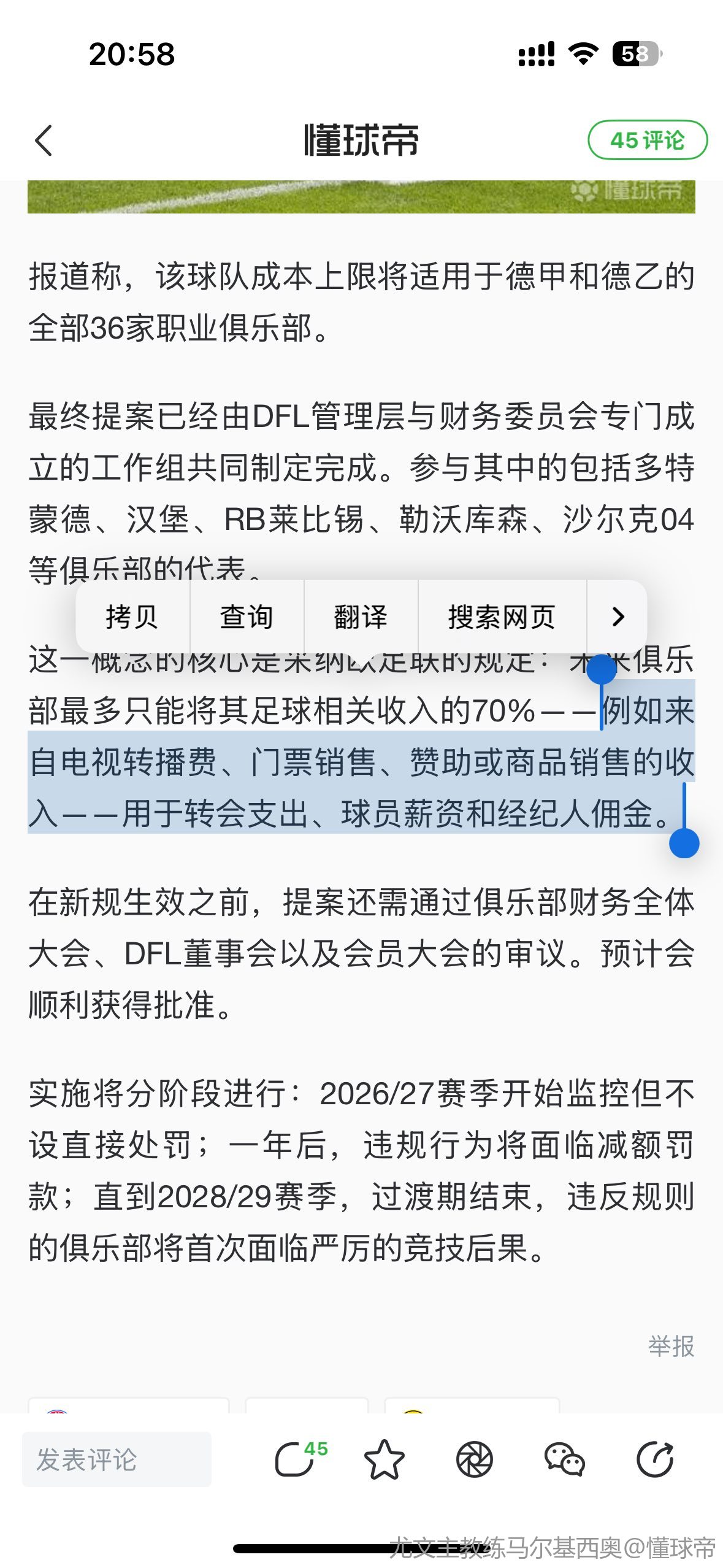This screenshot has width=723, height=1568.
Task: Open the share/forward arrow icon
Action: [x=655, y=1459]
